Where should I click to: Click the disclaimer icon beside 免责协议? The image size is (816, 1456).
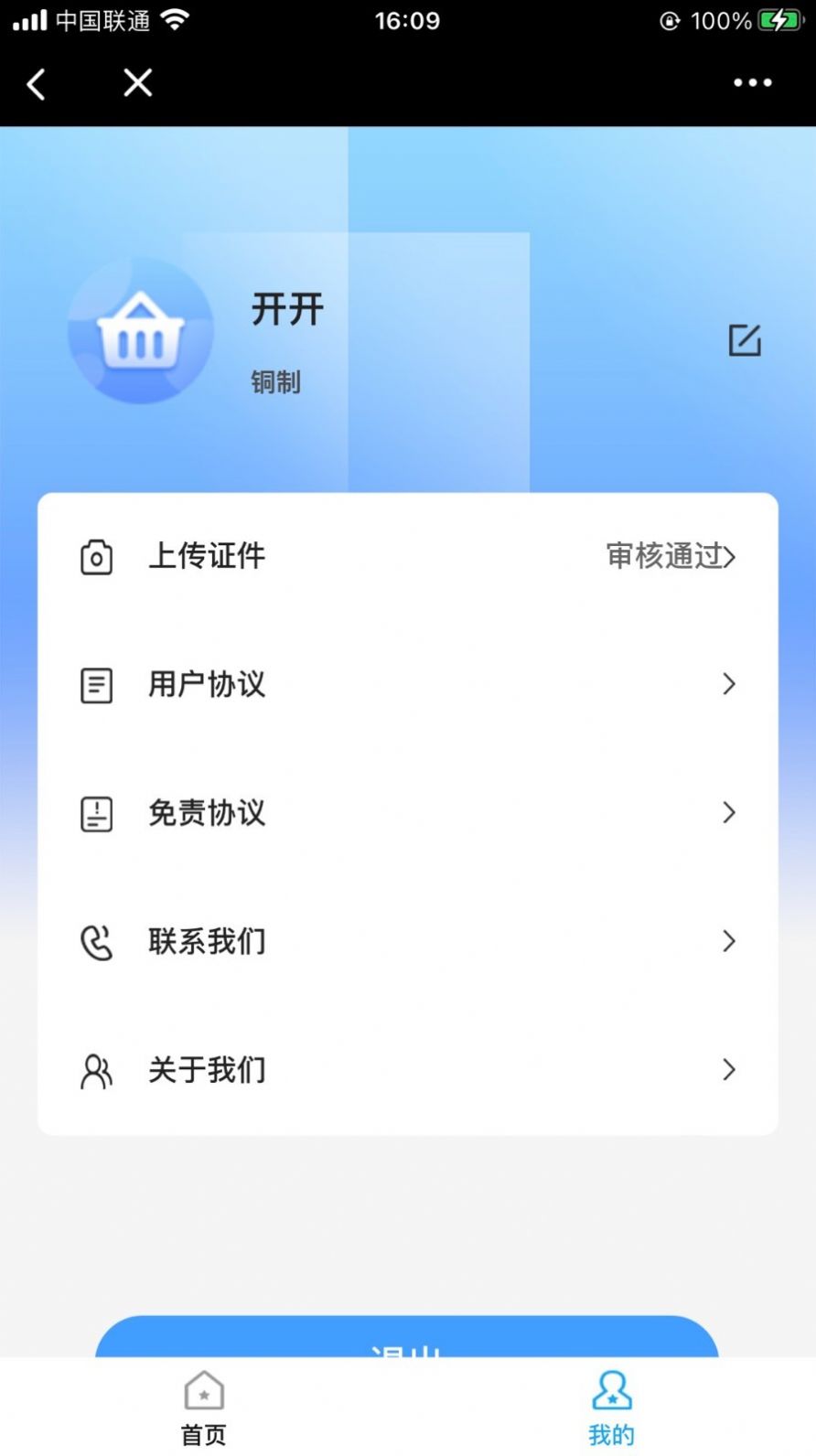point(96,813)
